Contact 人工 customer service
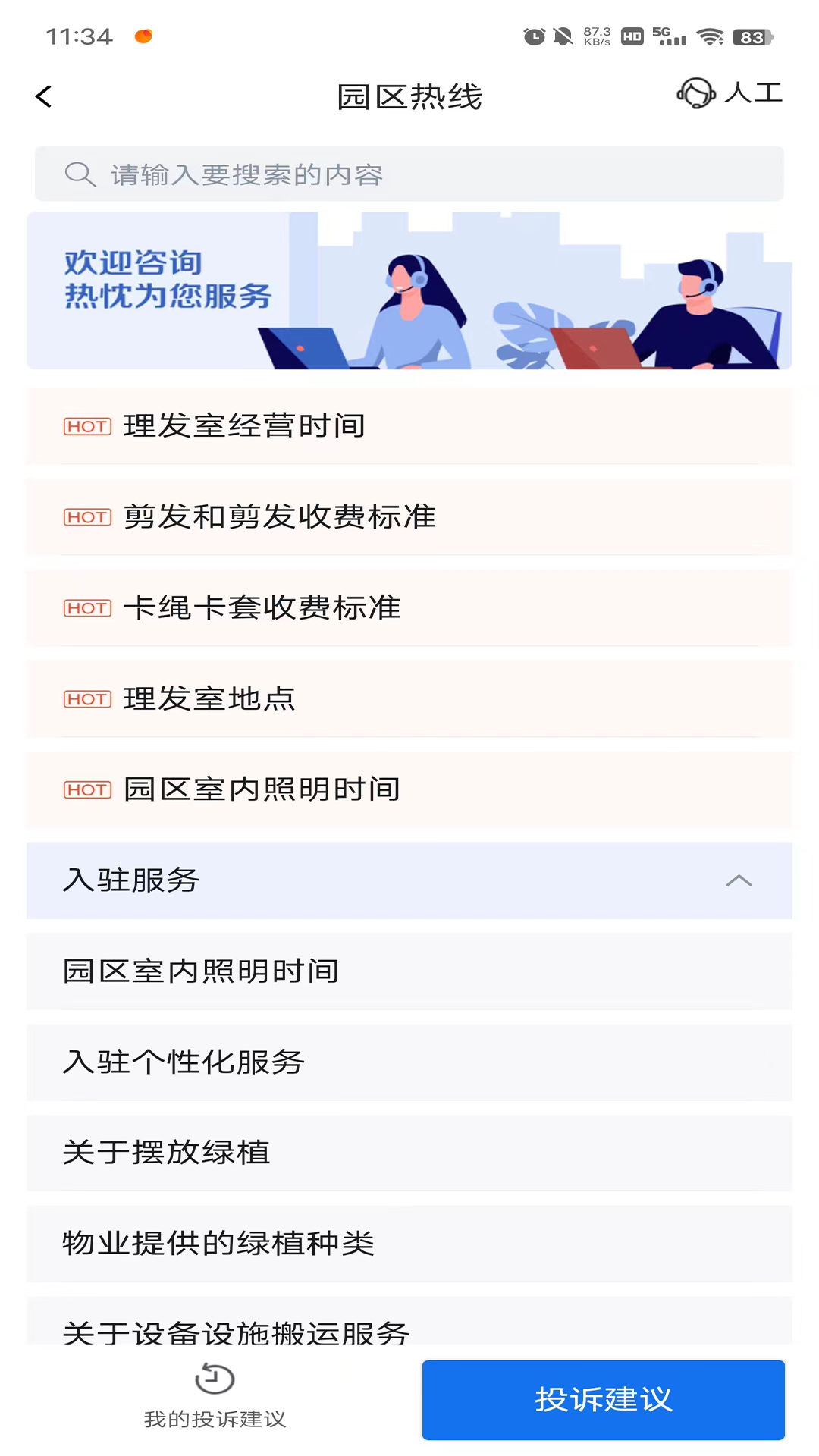This screenshot has width=819, height=1456. (x=729, y=93)
